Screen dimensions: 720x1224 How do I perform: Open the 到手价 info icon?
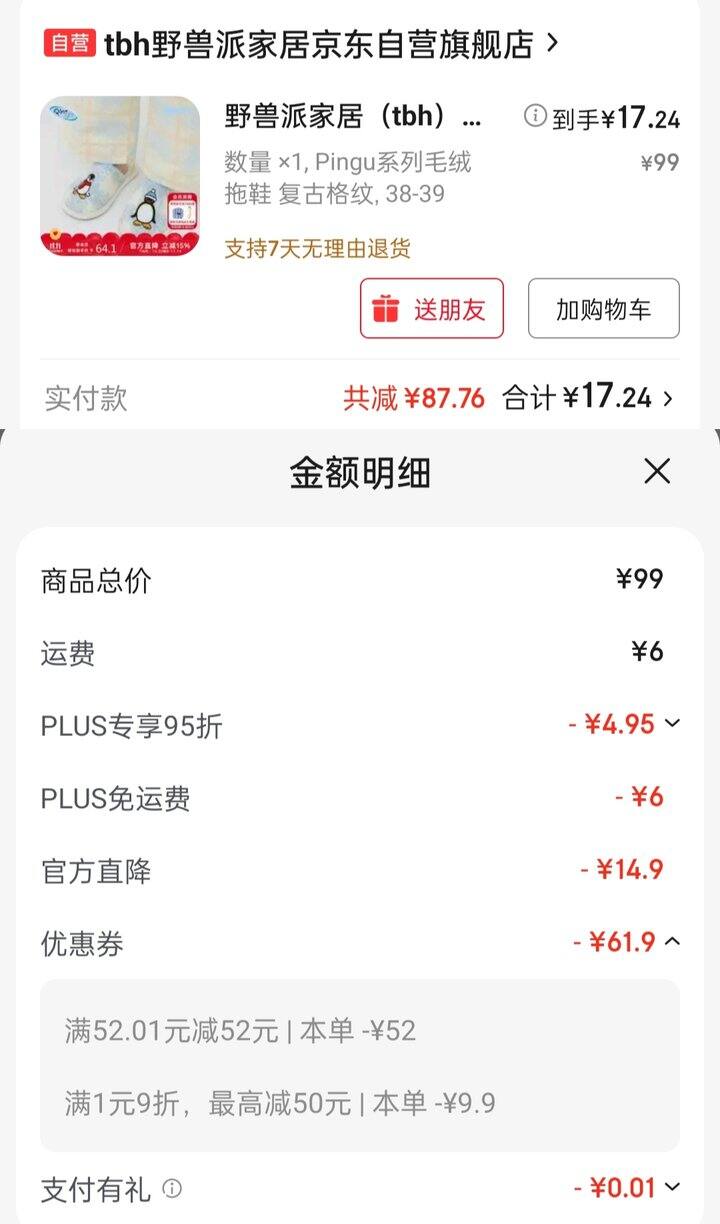pyautogui.click(x=535, y=117)
